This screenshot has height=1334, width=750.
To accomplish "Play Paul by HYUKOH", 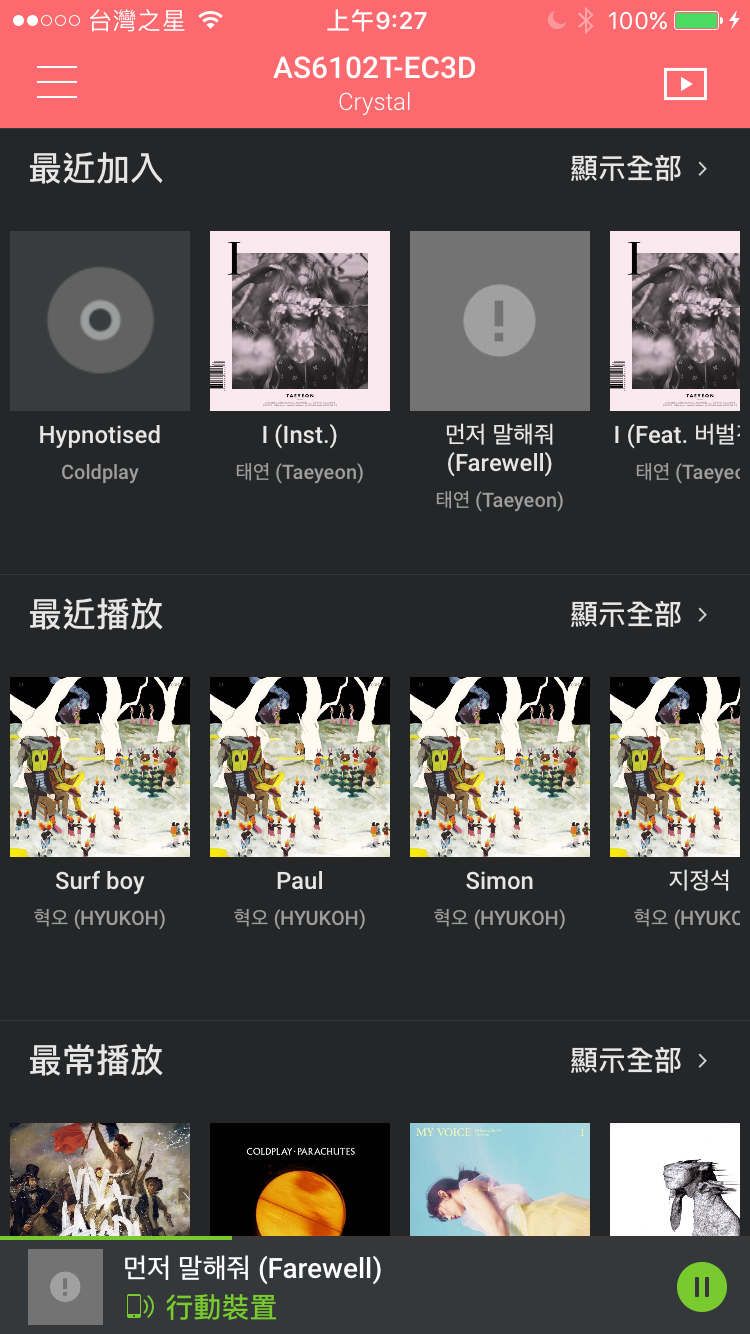I will [300, 767].
